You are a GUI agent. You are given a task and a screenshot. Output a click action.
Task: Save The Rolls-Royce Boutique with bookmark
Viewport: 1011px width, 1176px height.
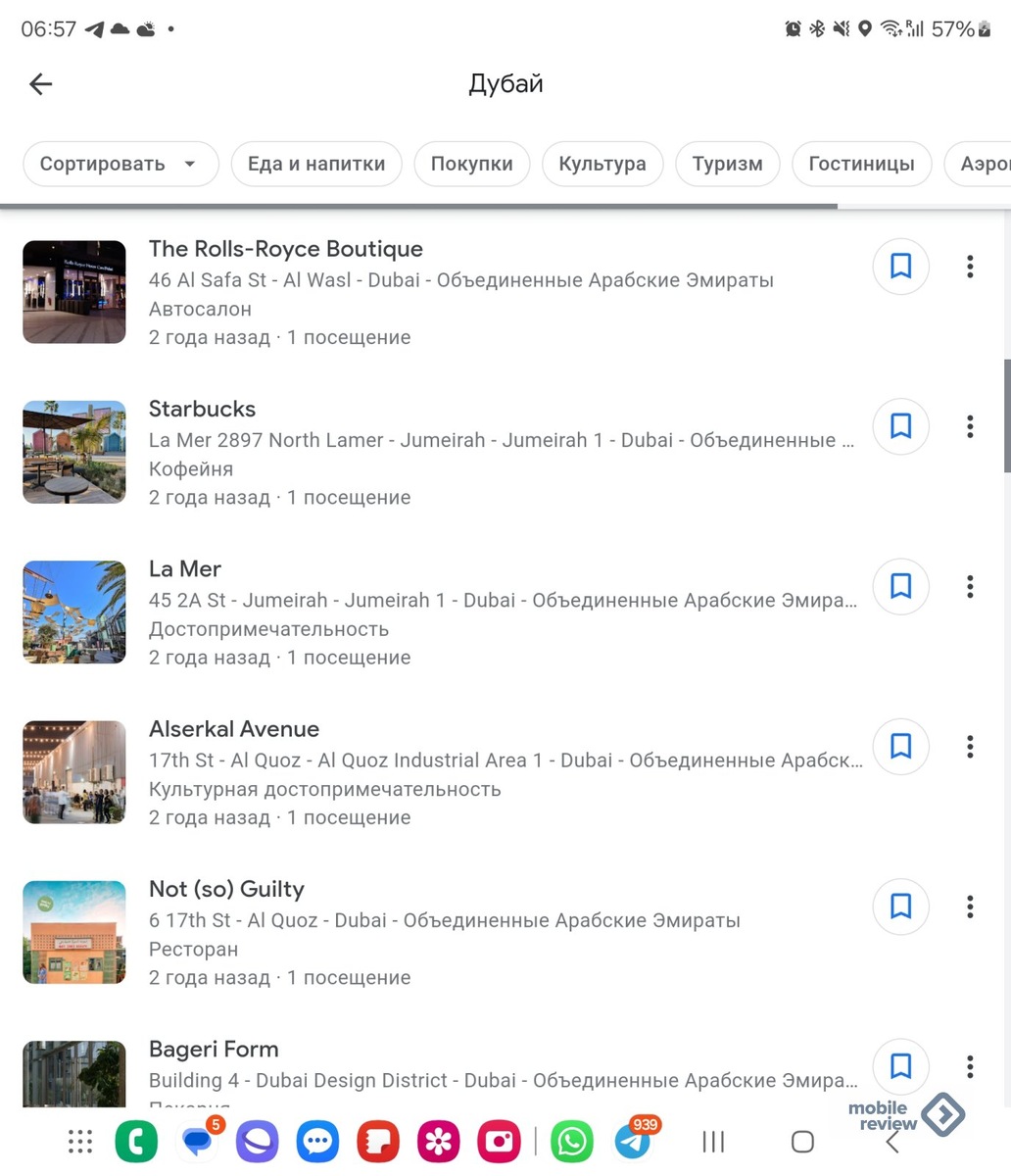[x=900, y=267]
